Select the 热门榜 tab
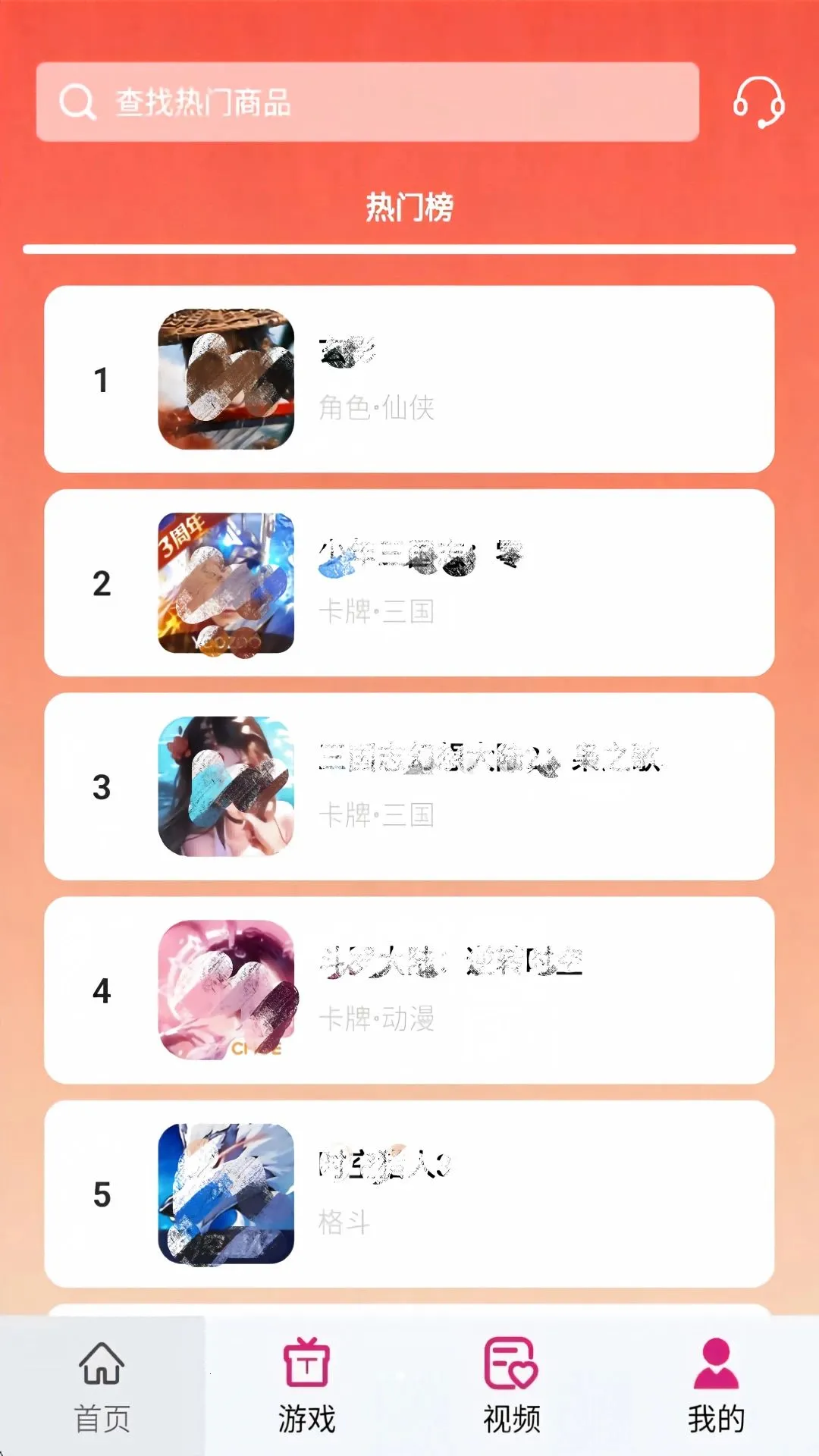This screenshot has height=1456, width=819. (x=409, y=207)
